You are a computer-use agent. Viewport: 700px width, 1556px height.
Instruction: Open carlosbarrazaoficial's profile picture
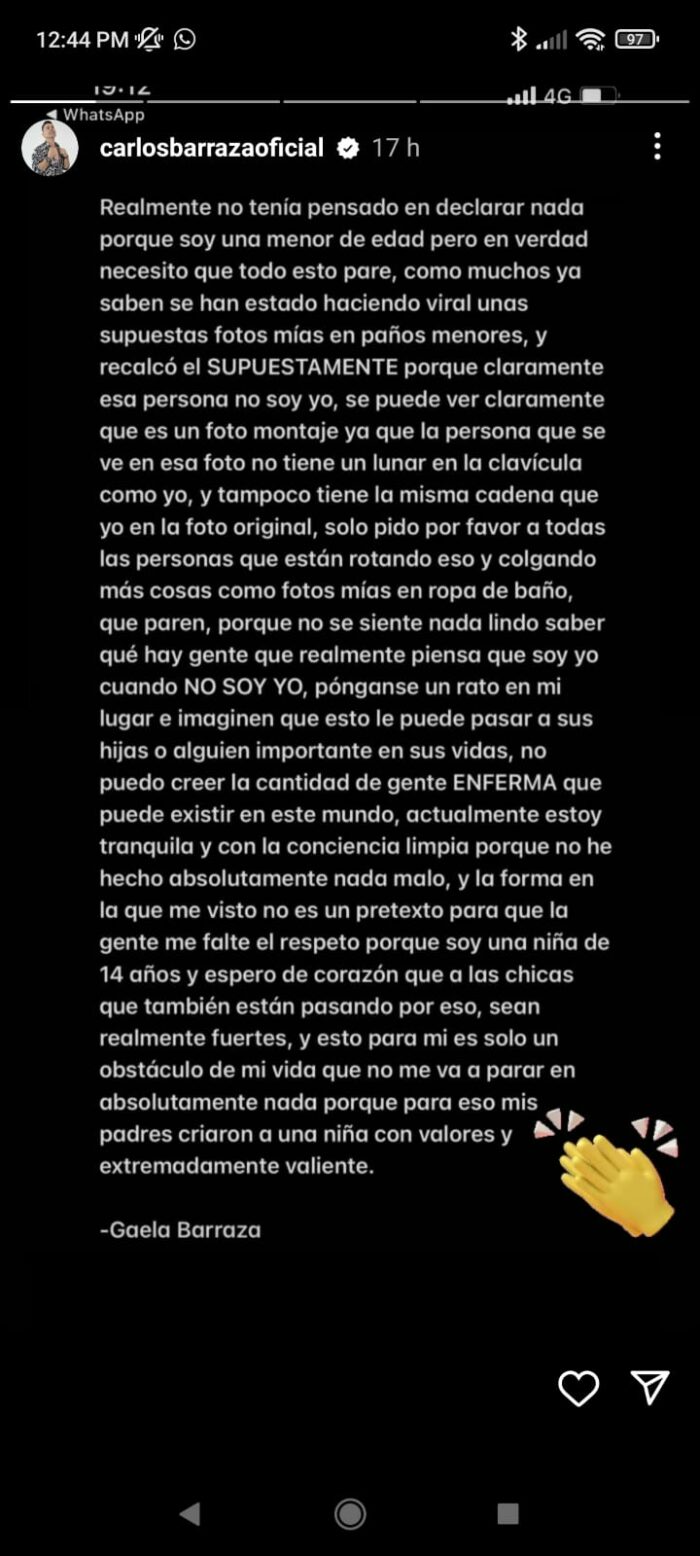[50, 149]
